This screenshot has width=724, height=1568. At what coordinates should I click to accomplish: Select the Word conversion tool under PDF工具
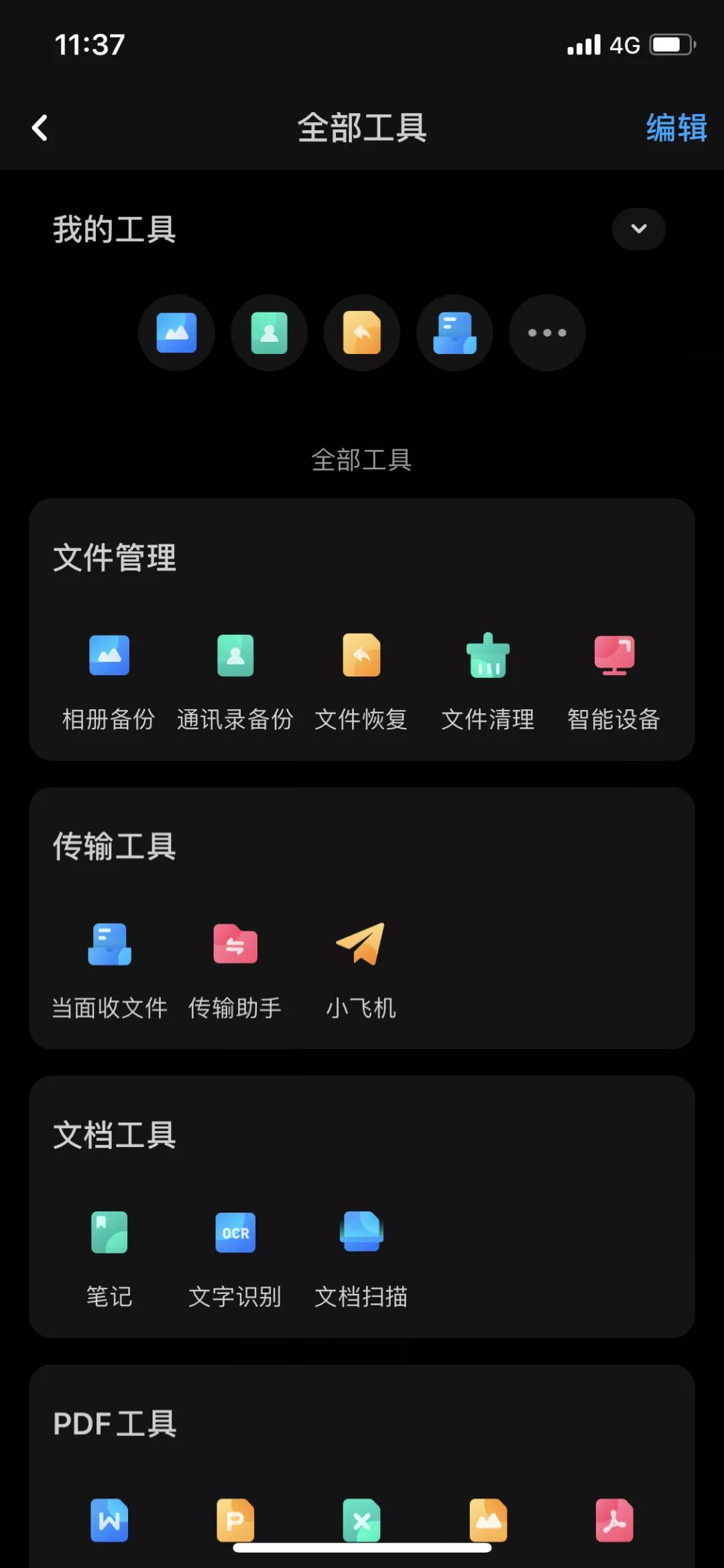109,1520
